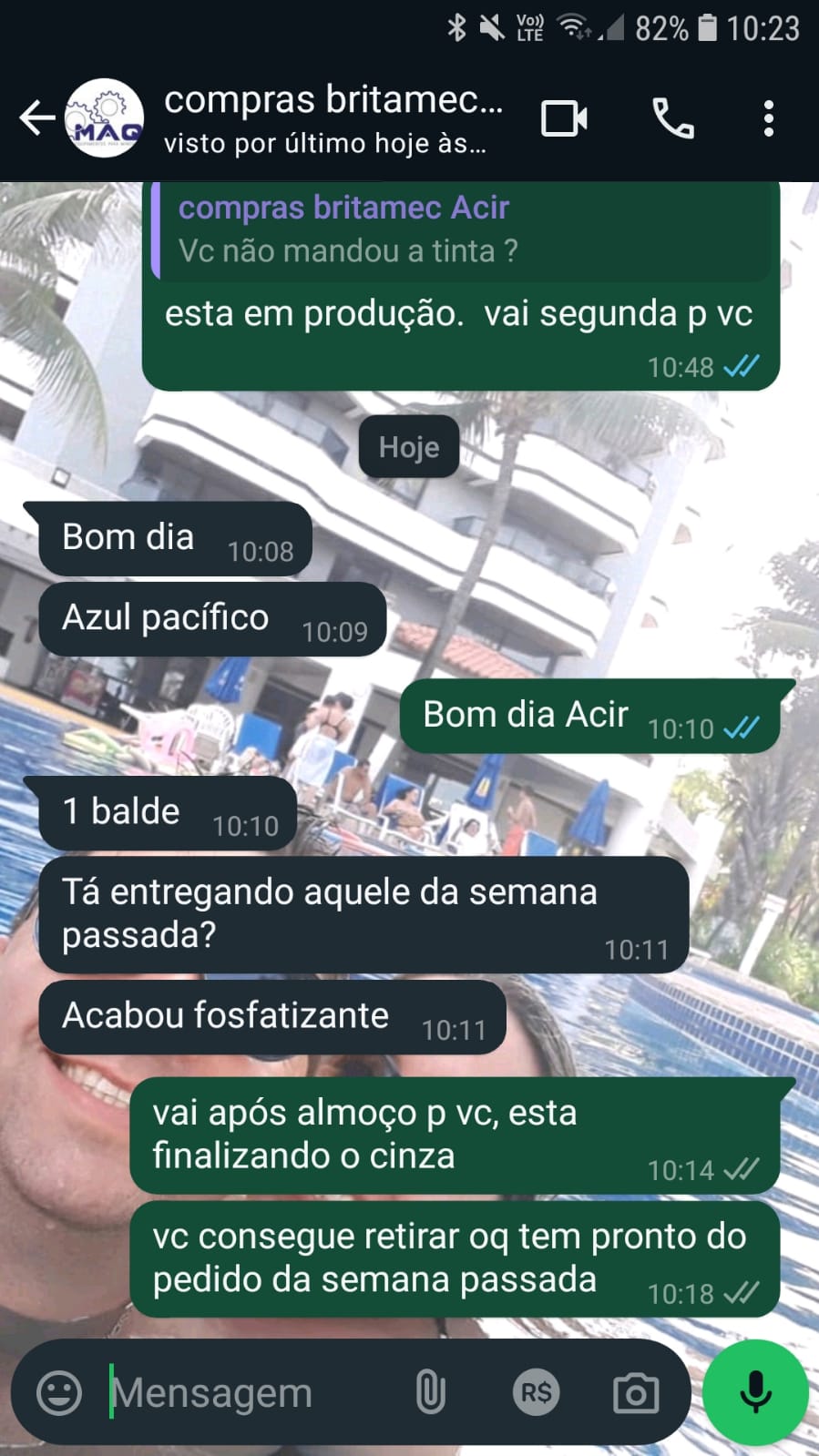Tap the green microphone voice message button

pos(755,1392)
